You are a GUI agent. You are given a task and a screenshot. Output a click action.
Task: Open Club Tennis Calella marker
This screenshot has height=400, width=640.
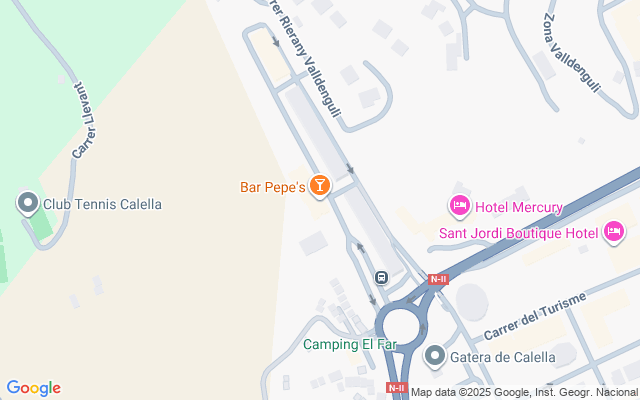pos(27,204)
